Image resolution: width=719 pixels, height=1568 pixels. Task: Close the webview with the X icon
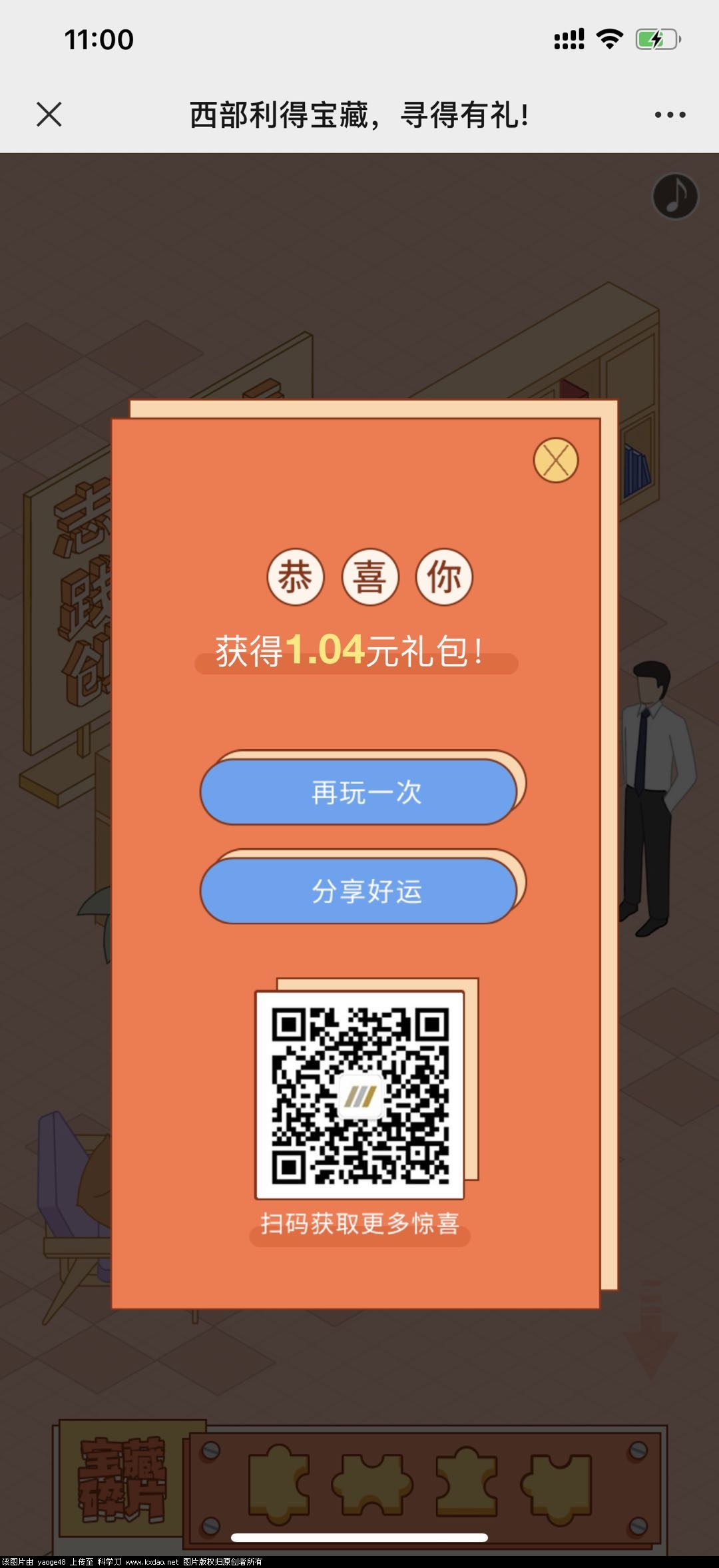[x=49, y=115]
